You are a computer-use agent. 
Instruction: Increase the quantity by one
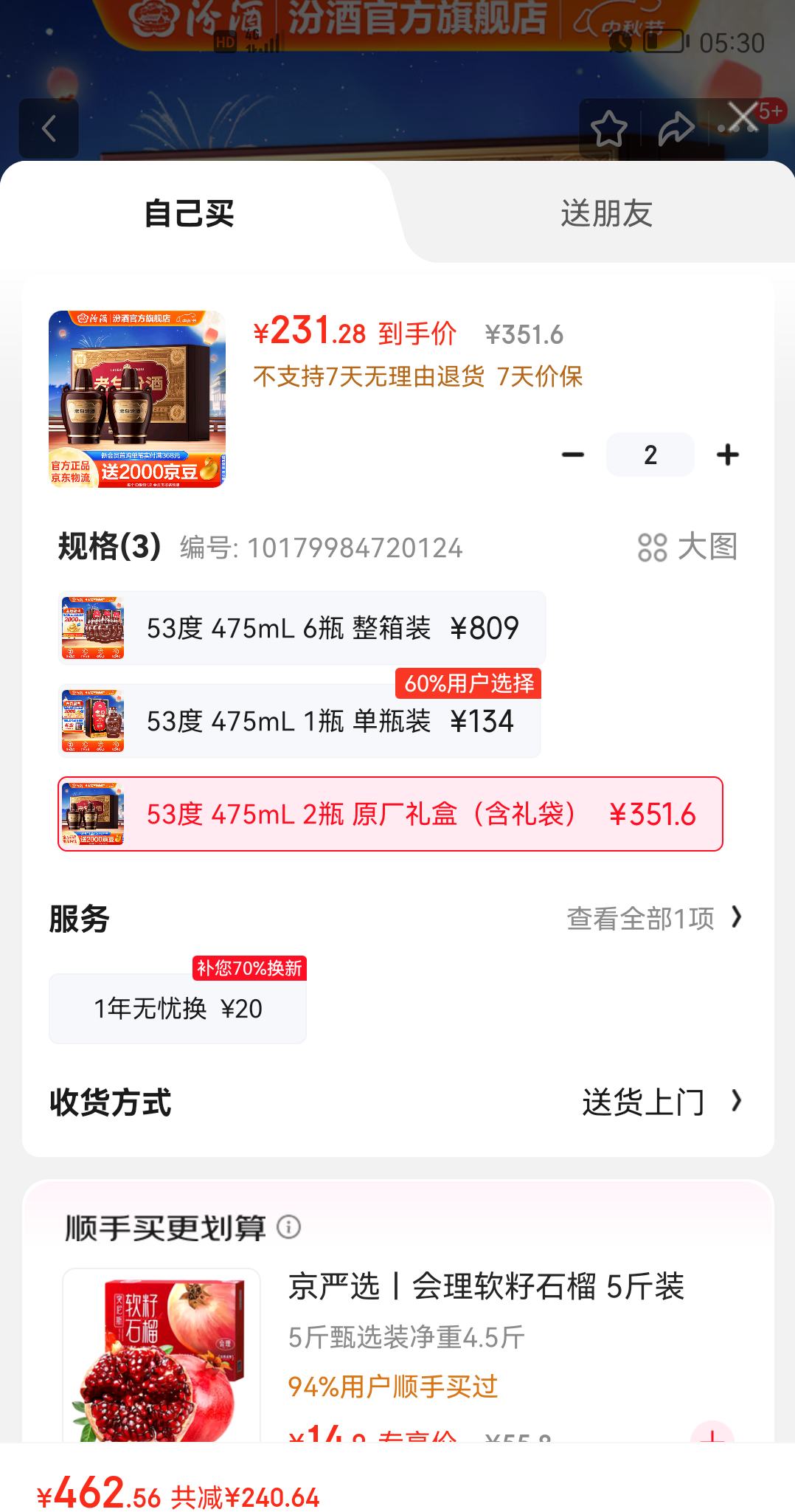click(x=727, y=455)
